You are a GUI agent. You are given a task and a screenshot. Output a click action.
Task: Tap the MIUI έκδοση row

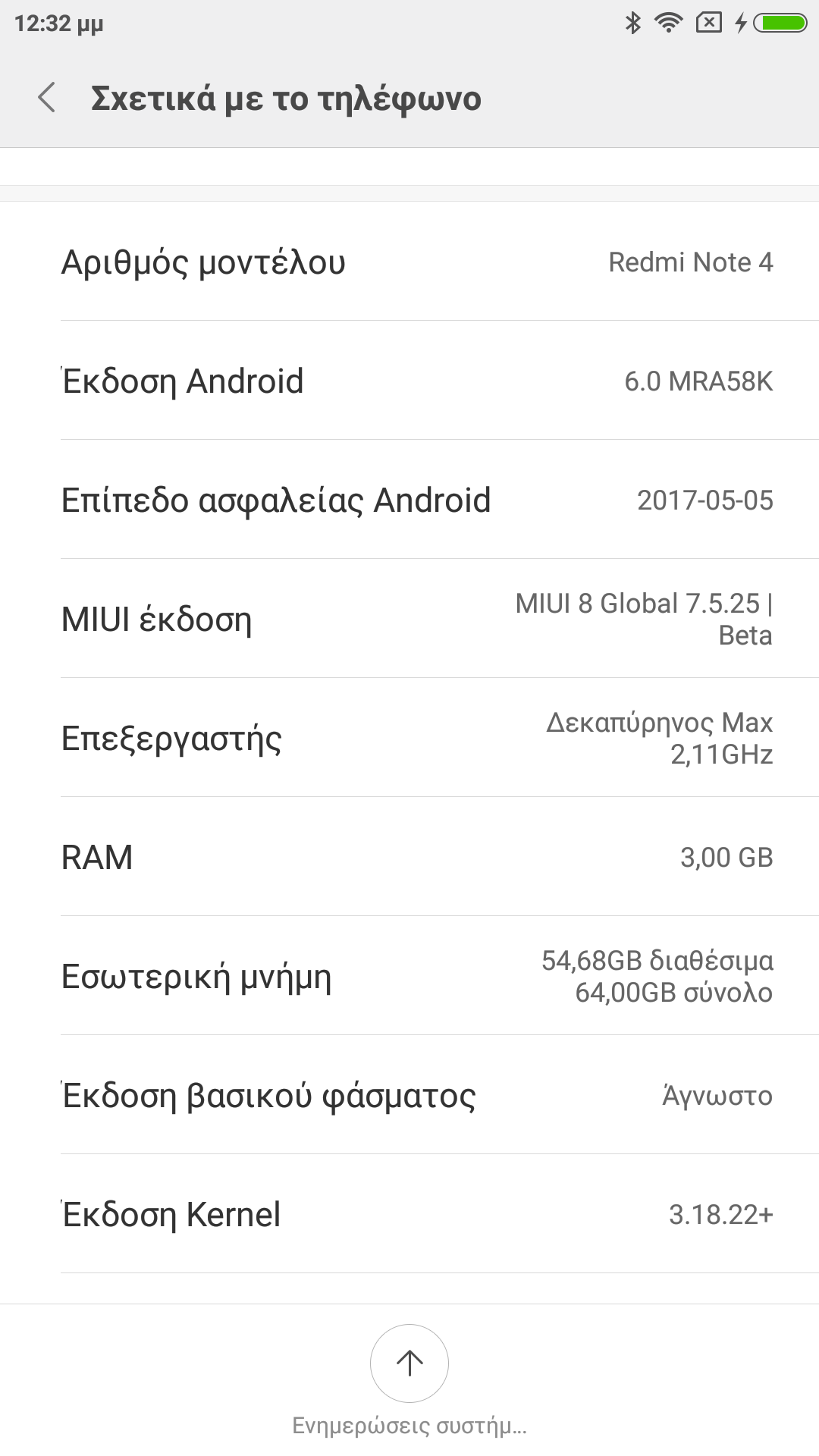click(409, 619)
